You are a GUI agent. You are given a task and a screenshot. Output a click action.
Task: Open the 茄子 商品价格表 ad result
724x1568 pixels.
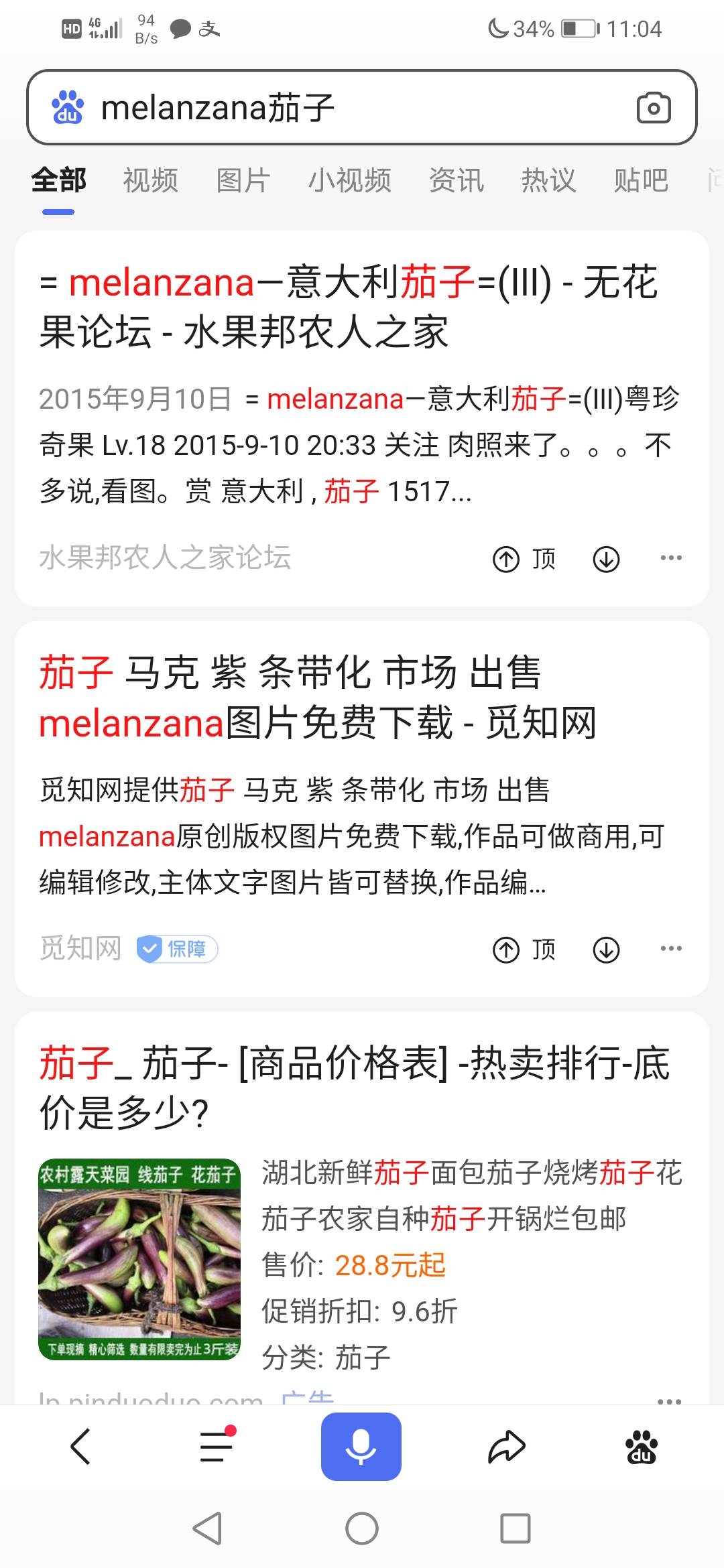[354, 1088]
